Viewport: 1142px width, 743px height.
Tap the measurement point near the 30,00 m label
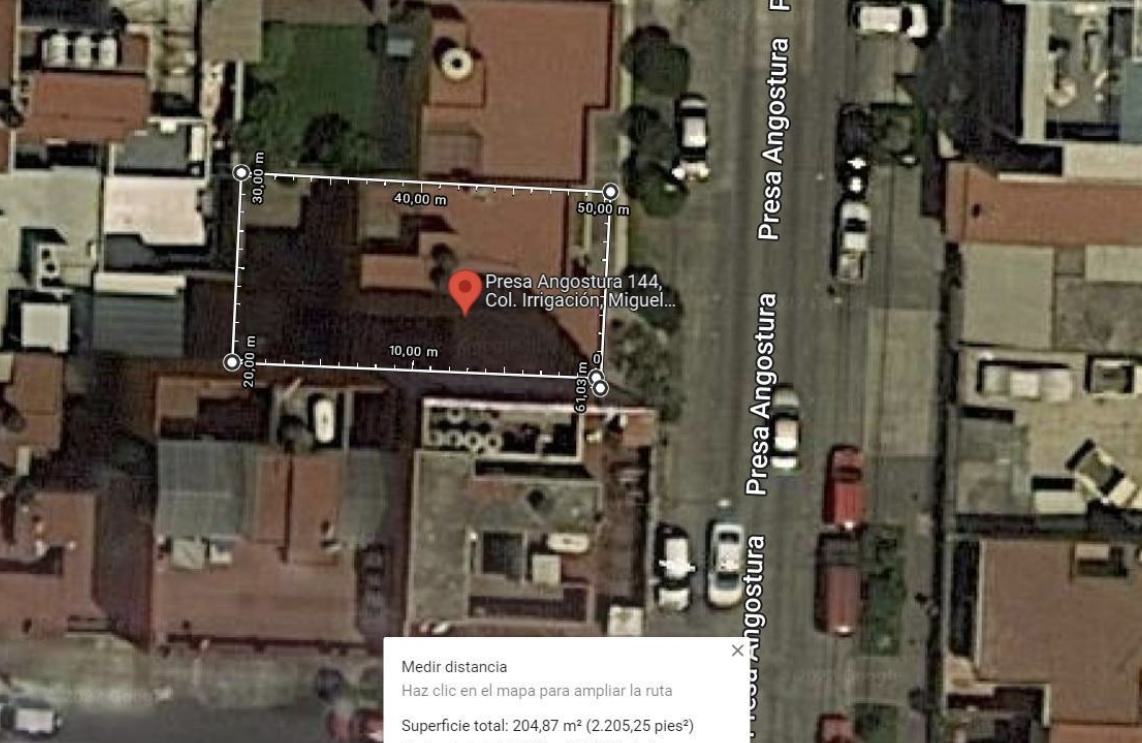pos(241,173)
